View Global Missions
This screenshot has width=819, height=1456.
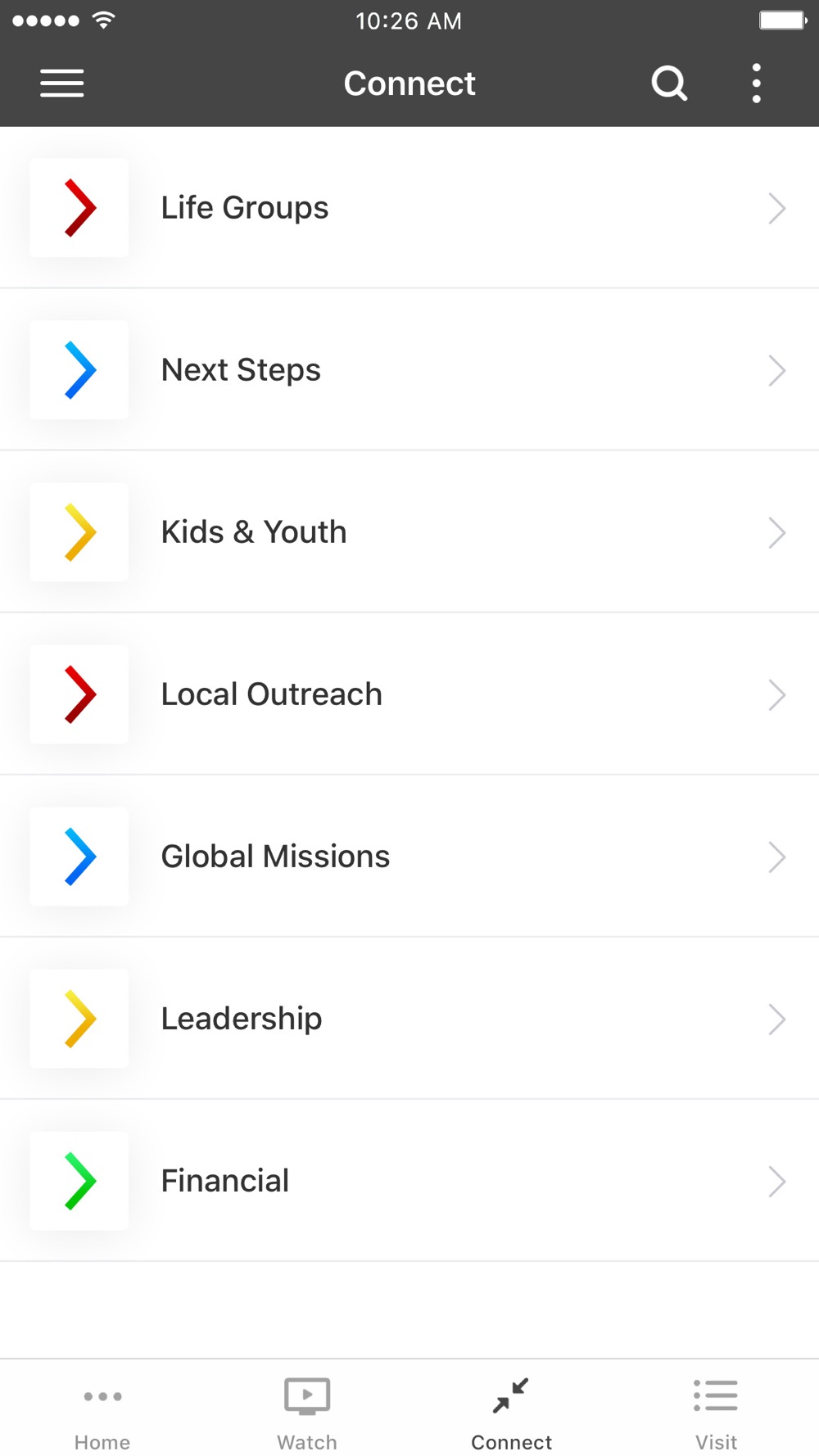[409, 857]
